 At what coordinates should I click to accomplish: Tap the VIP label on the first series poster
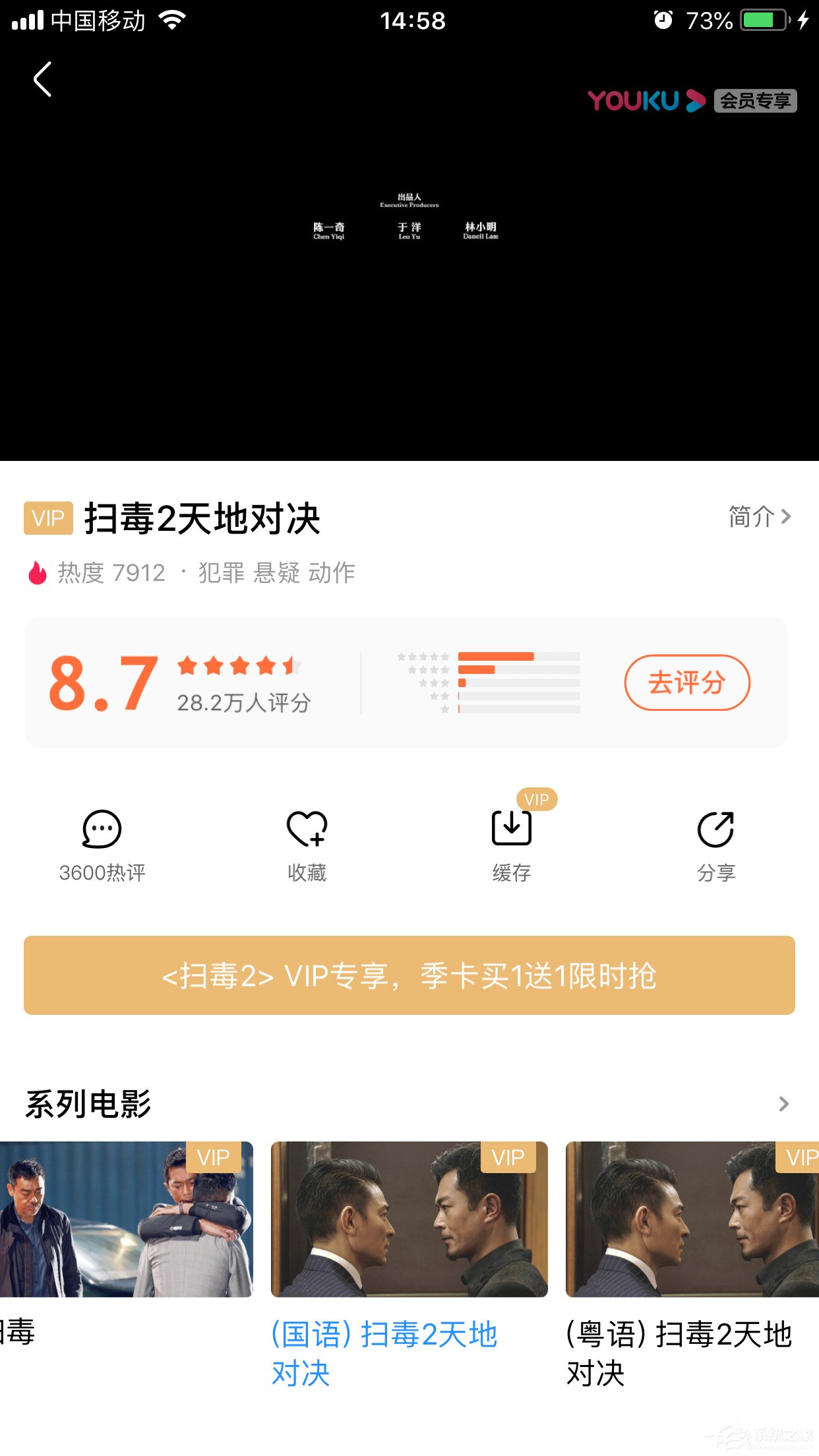click(212, 1157)
